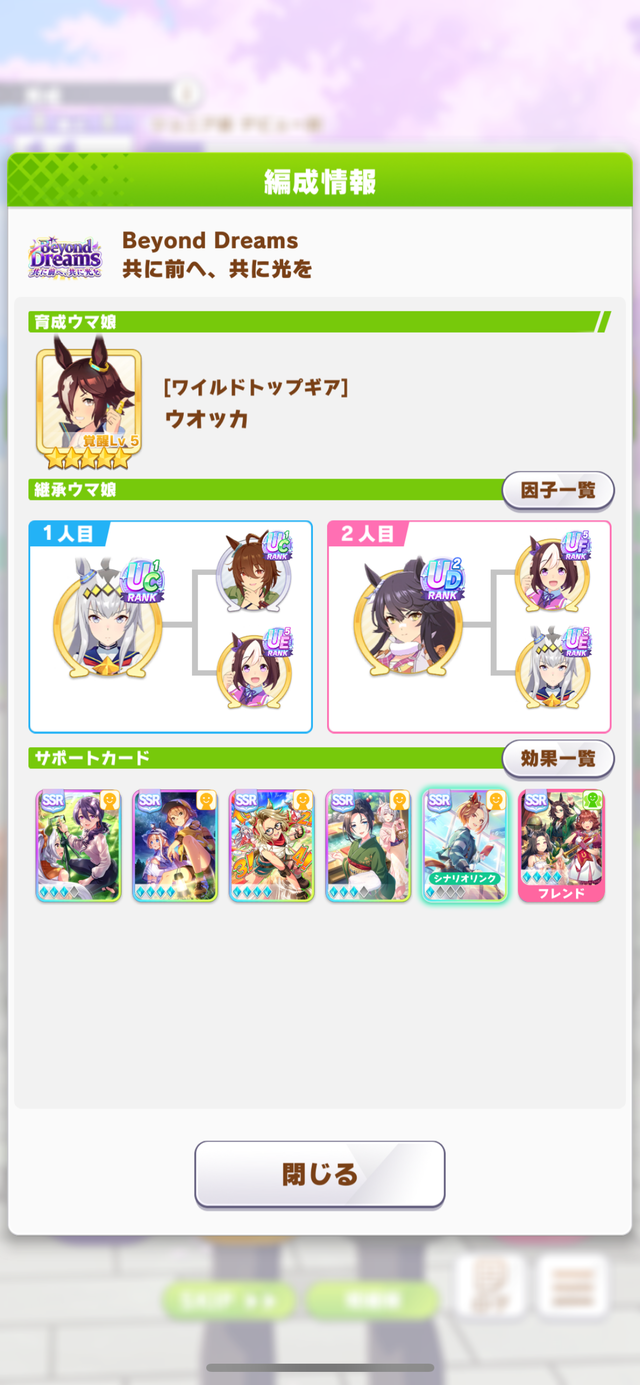Open the 効果一覧 effects list
The image size is (640, 1385).
pos(557,759)
